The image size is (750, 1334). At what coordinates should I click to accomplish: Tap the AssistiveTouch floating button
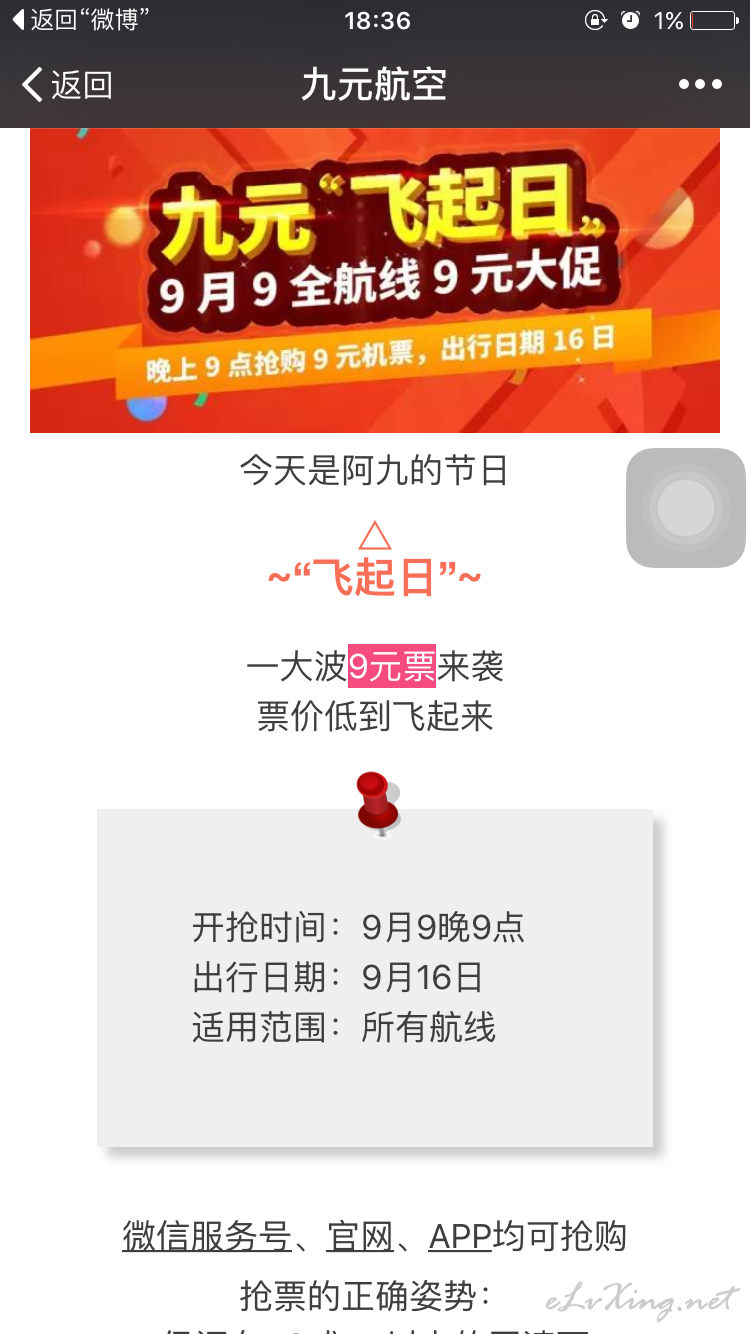[x=686, y=508]
